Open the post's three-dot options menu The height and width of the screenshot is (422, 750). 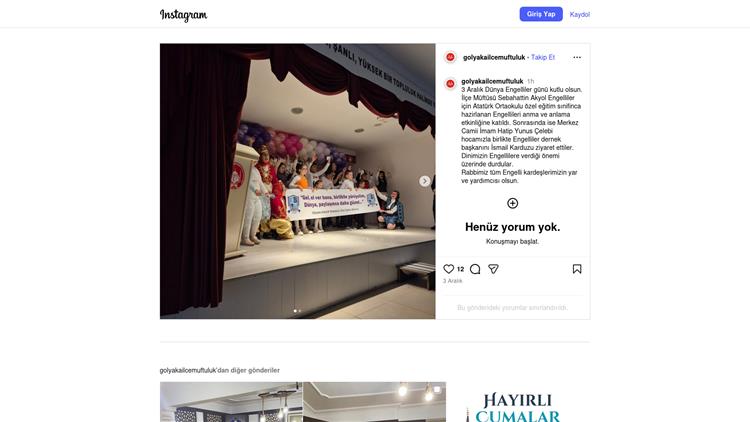[x=577, y=57]
